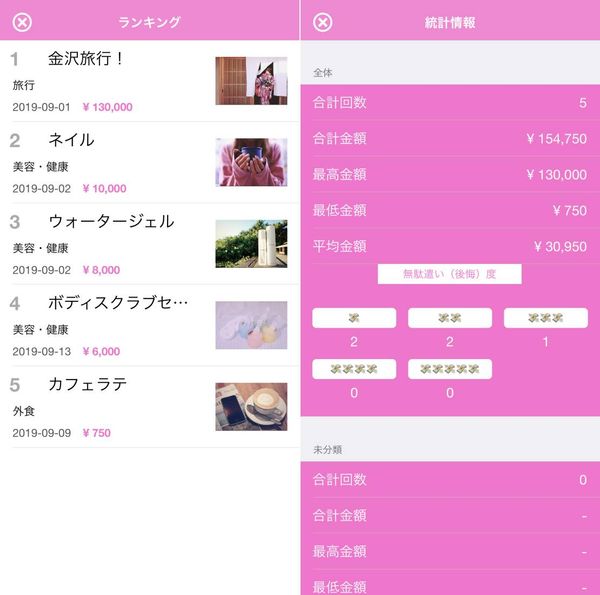Close the ランキング screen

pos(22,23)
